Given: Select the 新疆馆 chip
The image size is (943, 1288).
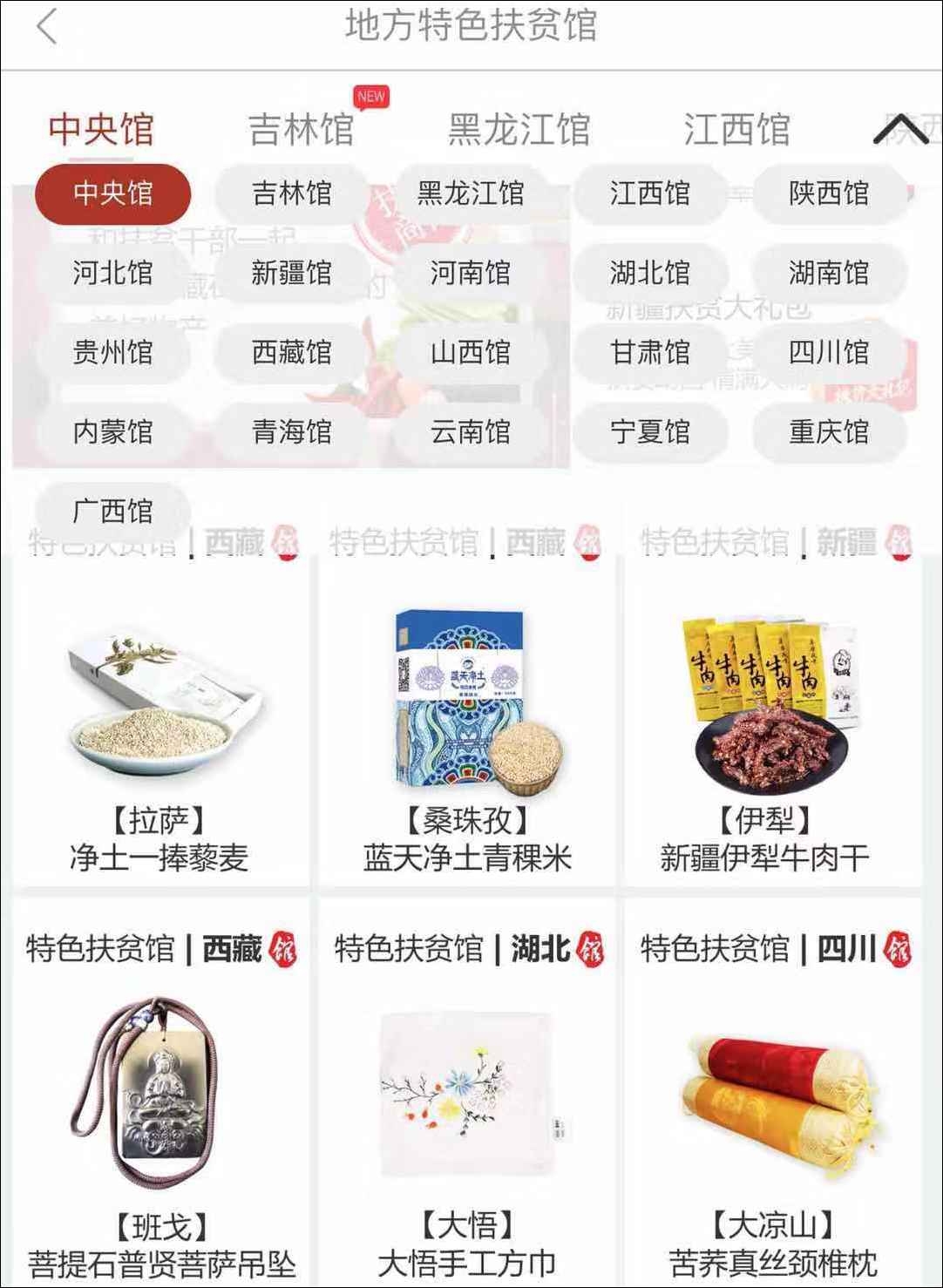Looking at the screenshot, I should pos(291,273).
